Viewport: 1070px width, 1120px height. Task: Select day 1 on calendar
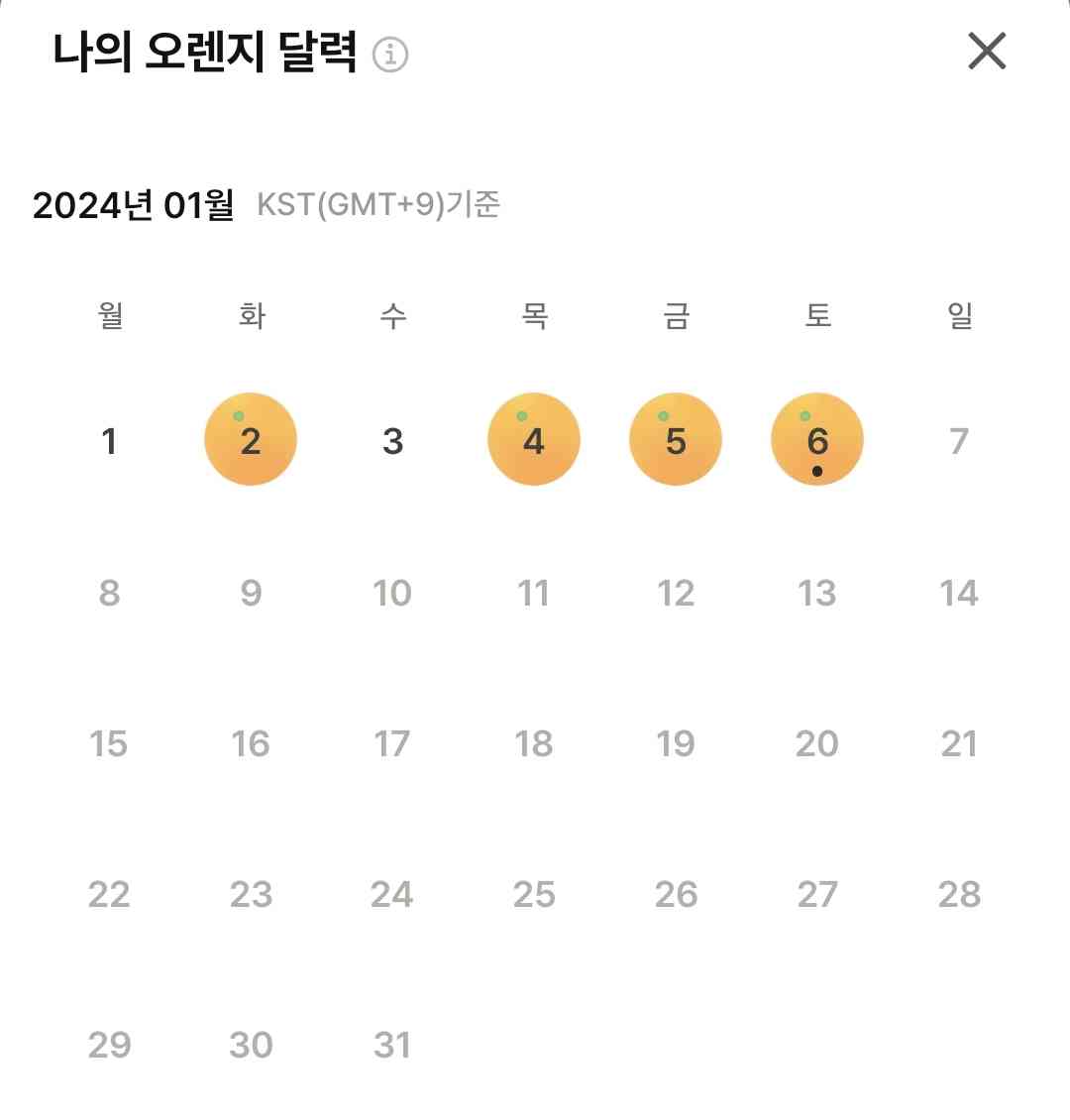coord(109,441)
